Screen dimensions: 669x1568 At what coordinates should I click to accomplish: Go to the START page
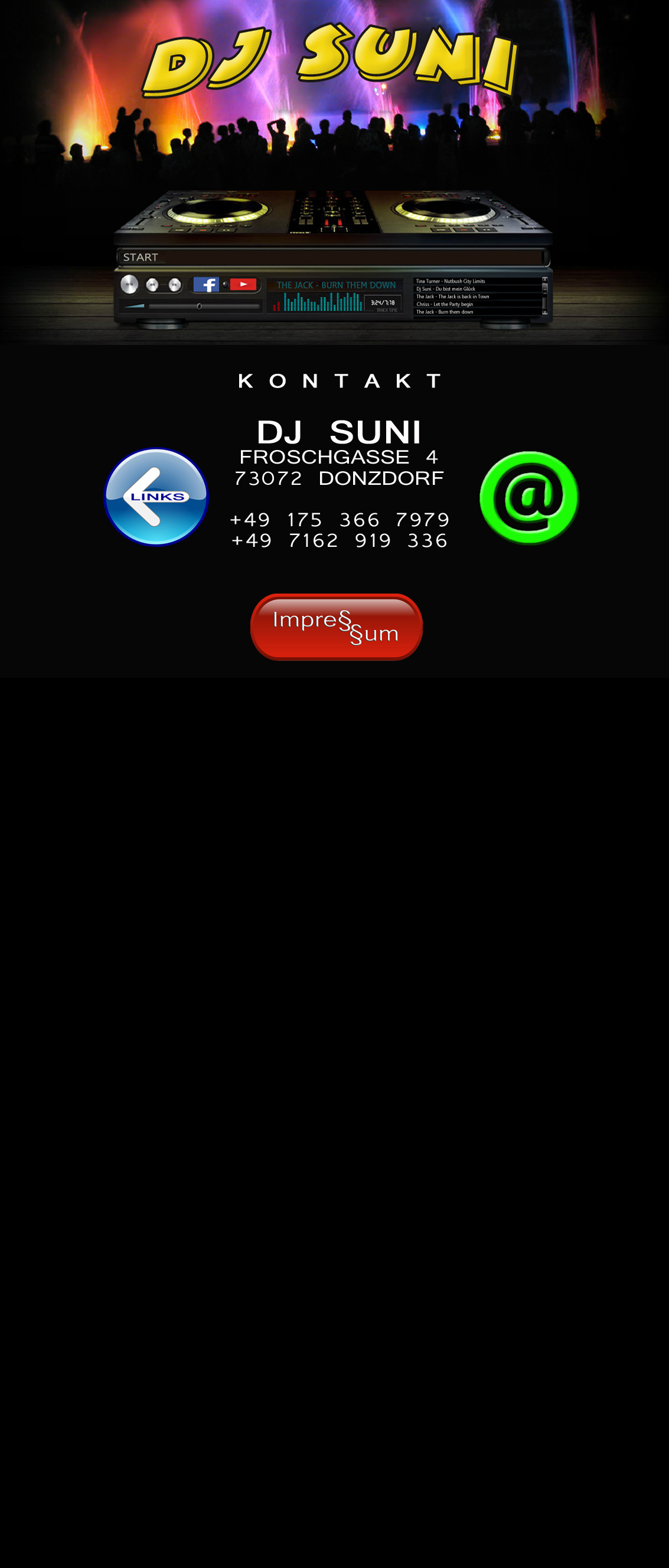pyautogui.click(x=141, y=257)
